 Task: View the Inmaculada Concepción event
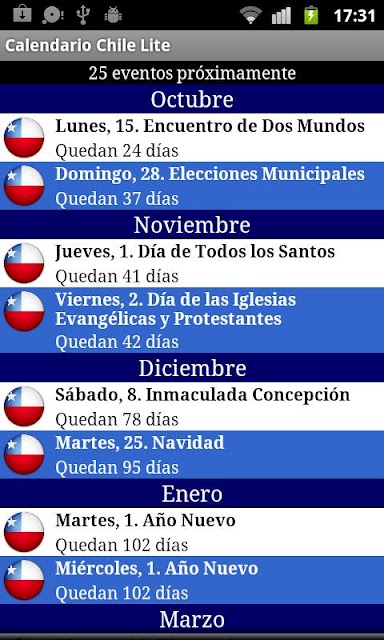point(192,406)
